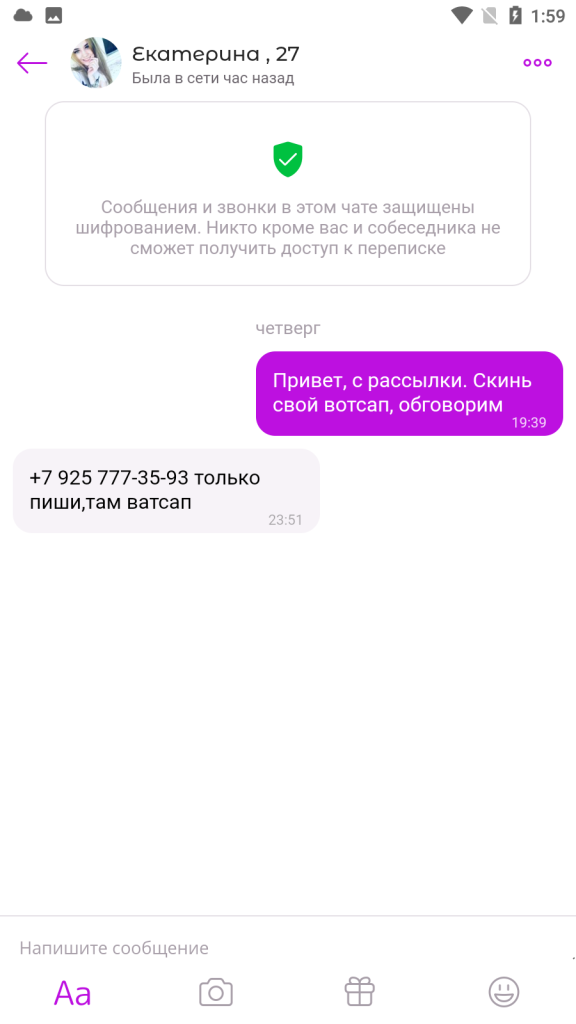Tap the Напишите сообщение message field

point(288,948)
